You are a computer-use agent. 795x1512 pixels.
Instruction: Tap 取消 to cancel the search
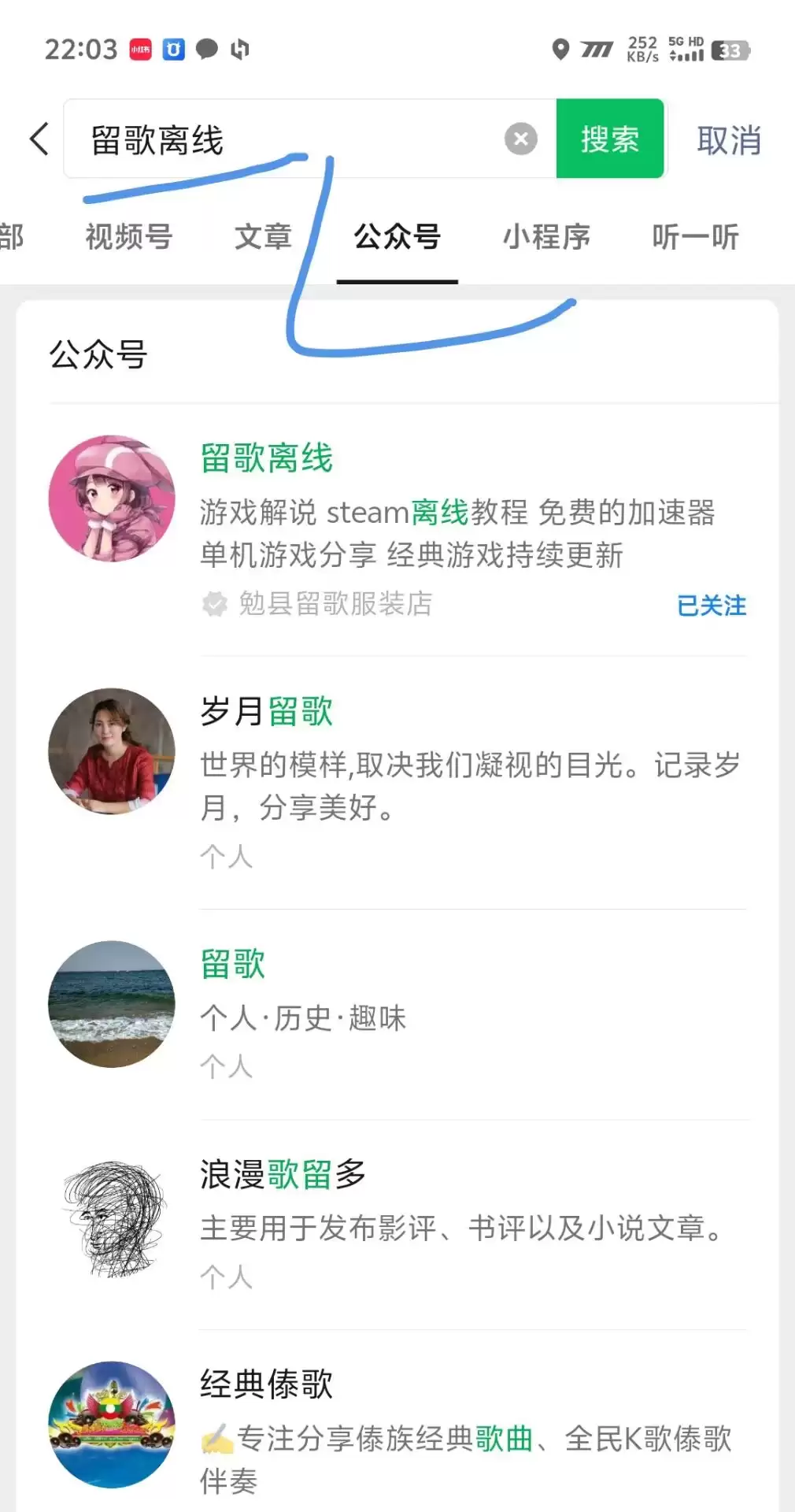(728, 139)
